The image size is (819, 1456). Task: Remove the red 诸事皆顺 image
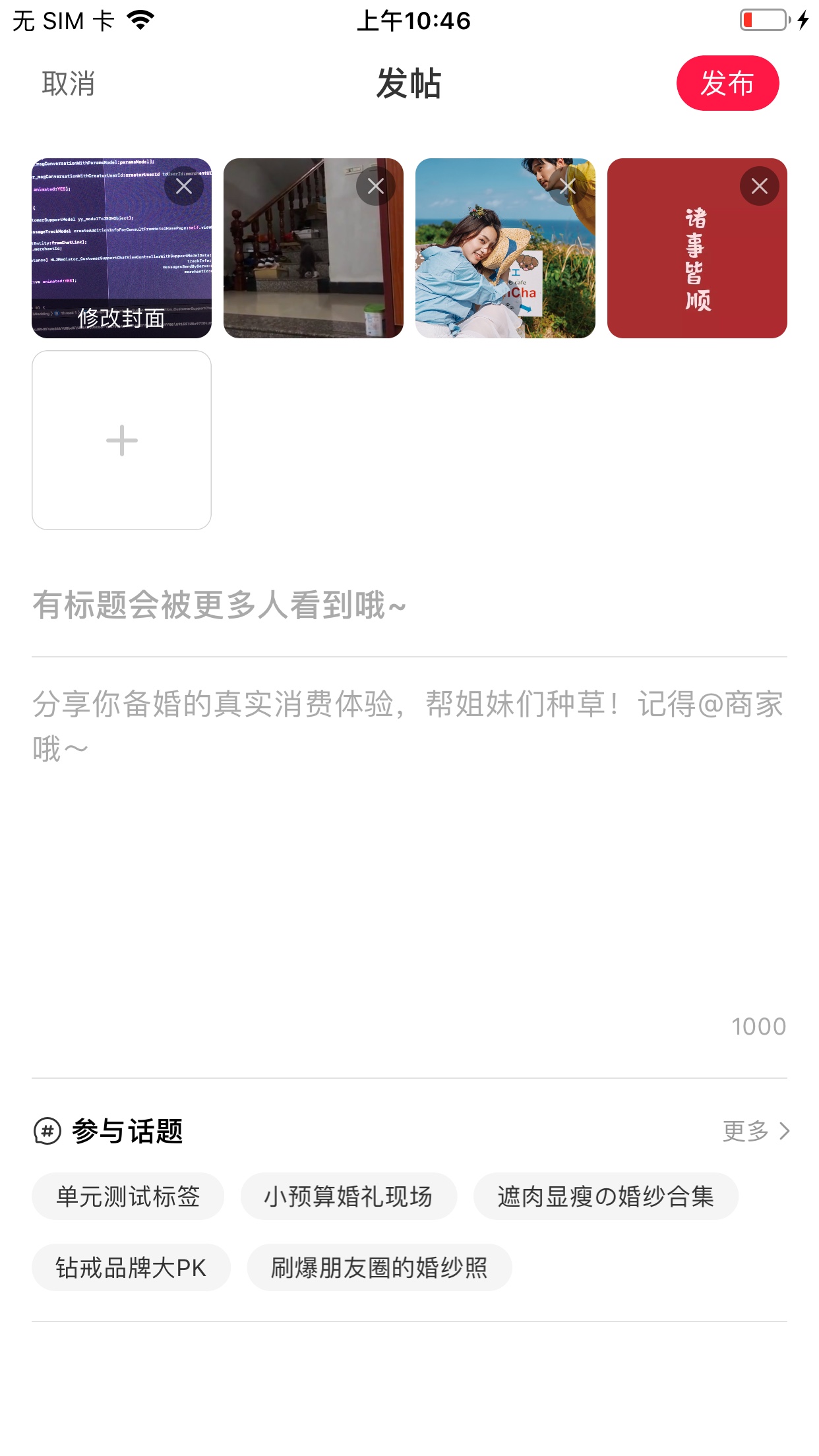pyautogui.click(x=760, y=186)
